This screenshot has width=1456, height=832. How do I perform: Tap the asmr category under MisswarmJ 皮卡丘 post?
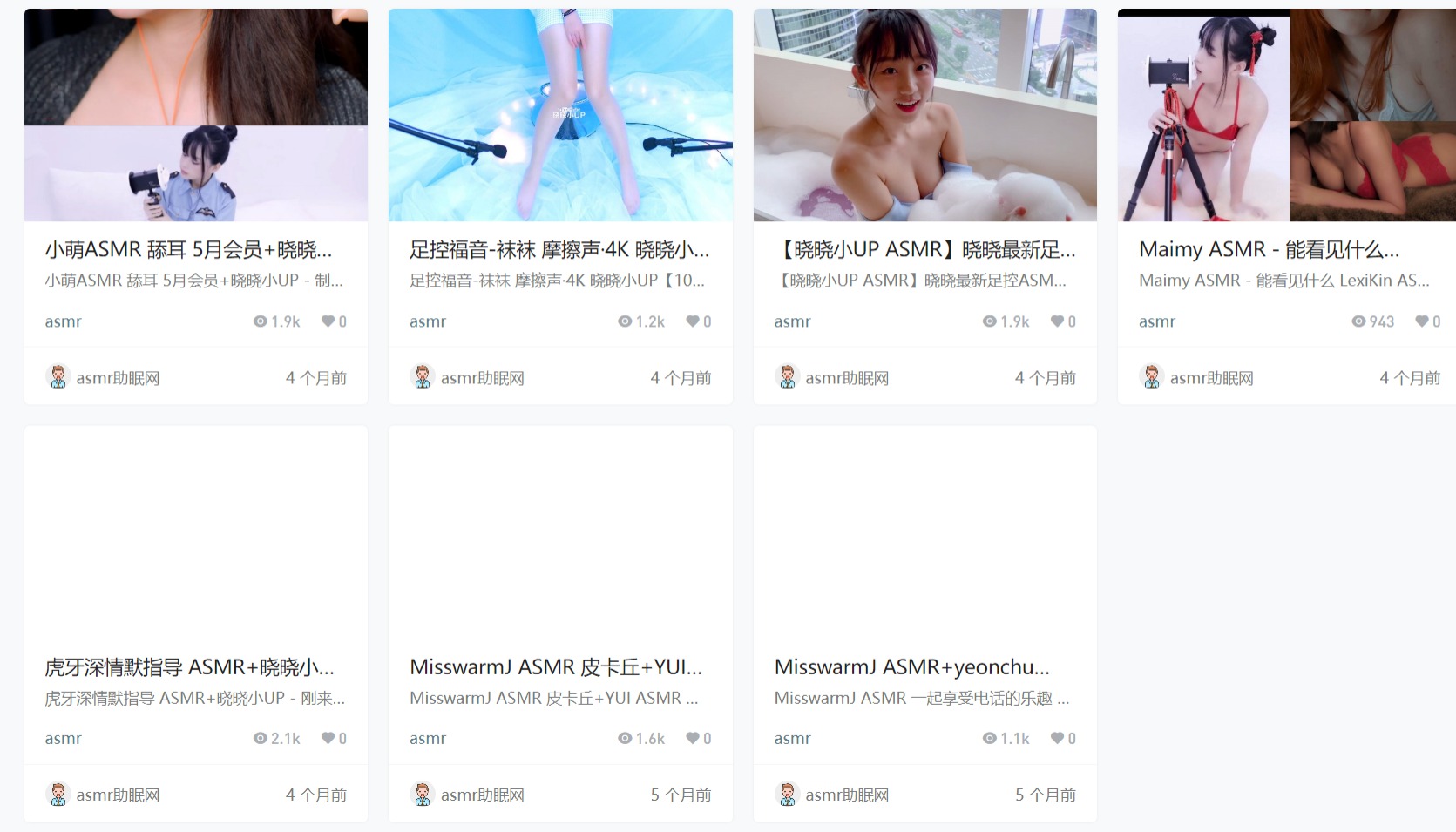point(427,738)
